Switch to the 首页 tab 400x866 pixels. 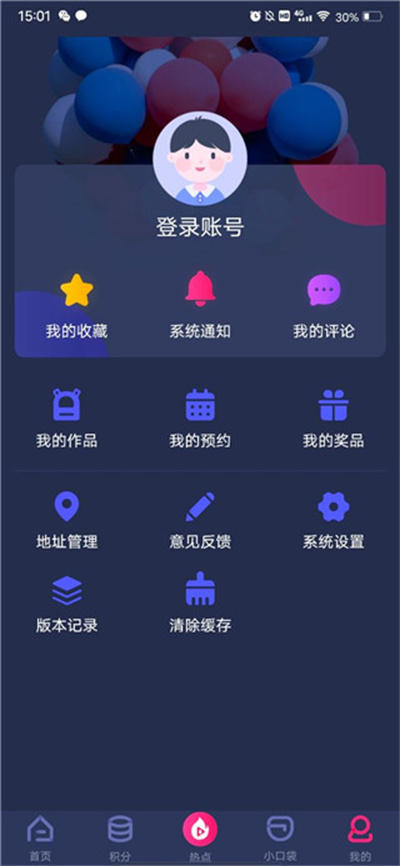40,839
